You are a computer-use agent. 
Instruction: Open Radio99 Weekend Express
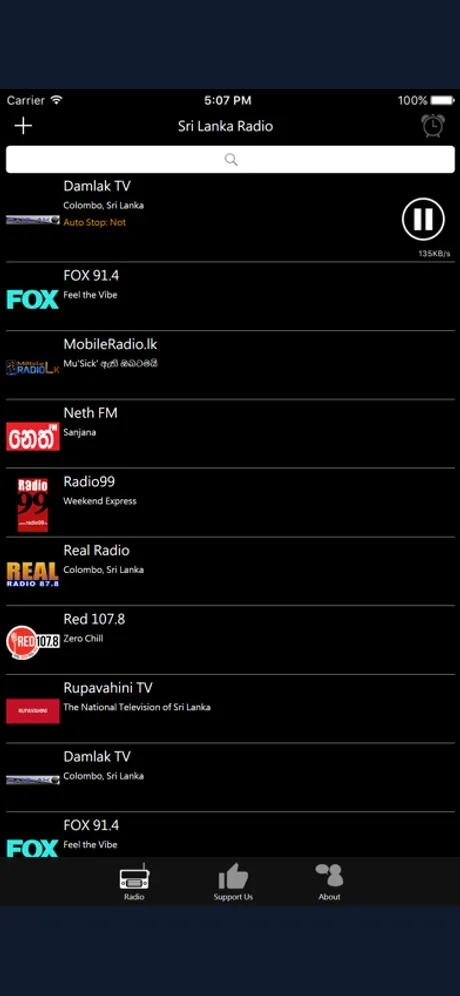click(230, 502)
